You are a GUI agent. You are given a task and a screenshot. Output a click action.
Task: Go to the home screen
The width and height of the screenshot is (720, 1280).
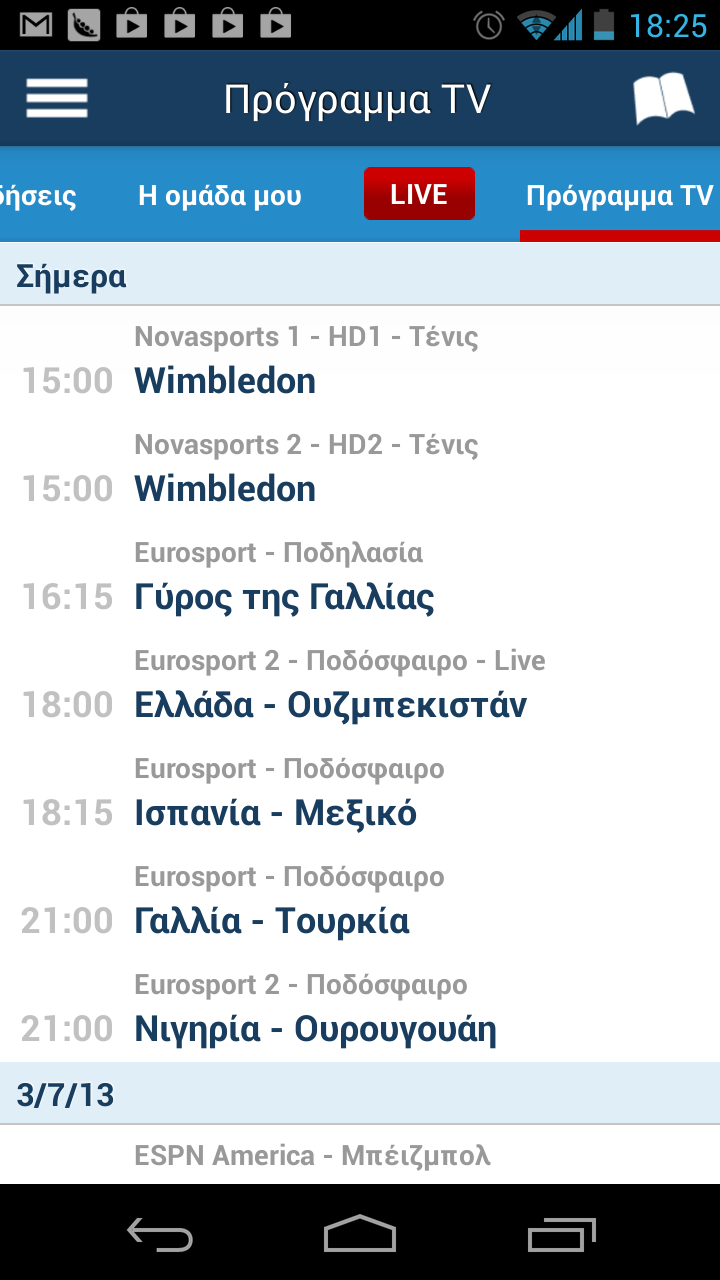click(360, 1235)
